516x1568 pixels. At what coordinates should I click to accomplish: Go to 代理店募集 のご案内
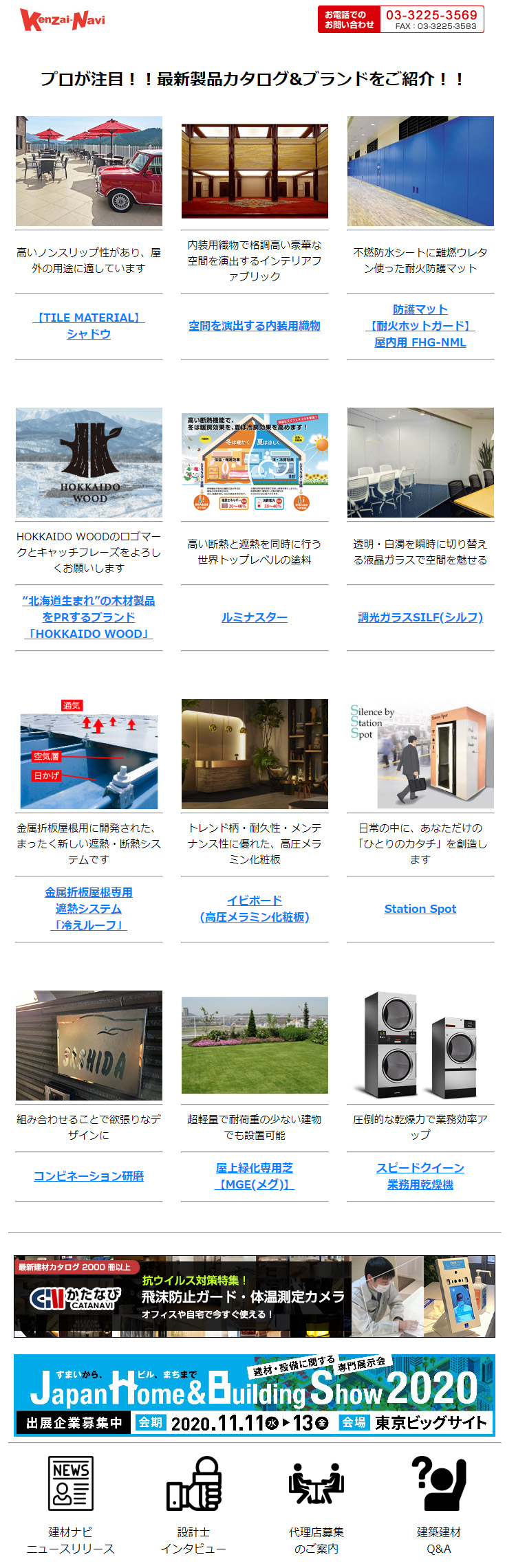point(316,1506)
